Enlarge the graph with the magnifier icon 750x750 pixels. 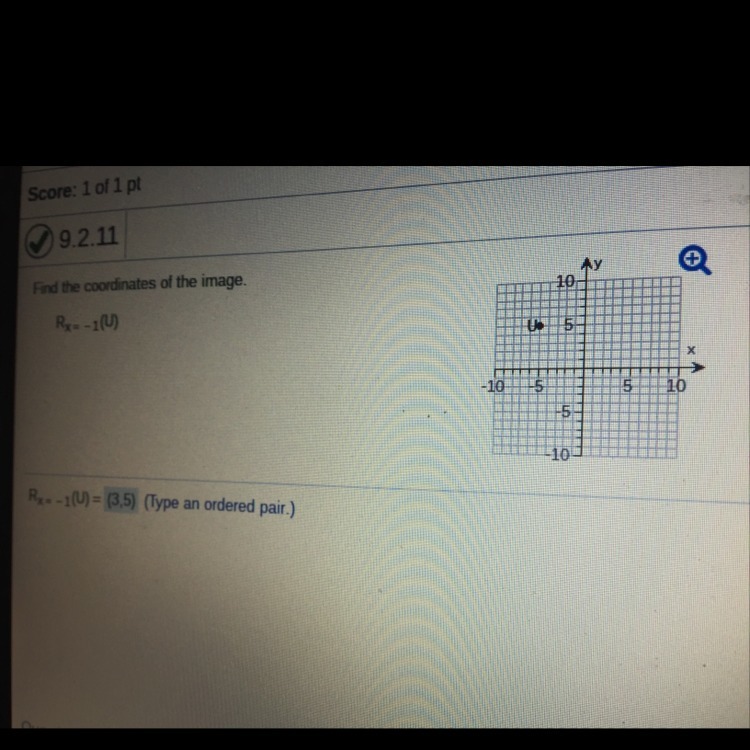pos(693,261)
